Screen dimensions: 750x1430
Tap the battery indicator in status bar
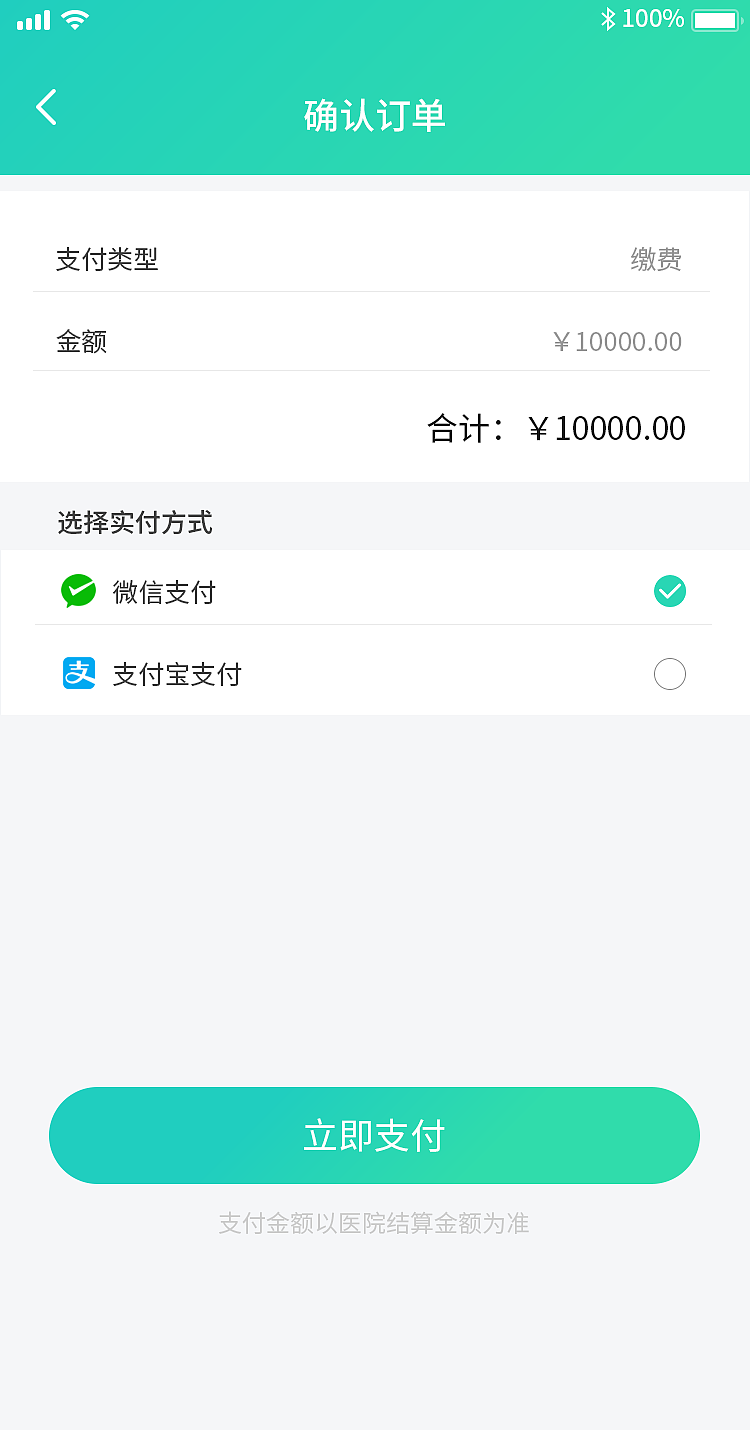click(x=716, y=17)
